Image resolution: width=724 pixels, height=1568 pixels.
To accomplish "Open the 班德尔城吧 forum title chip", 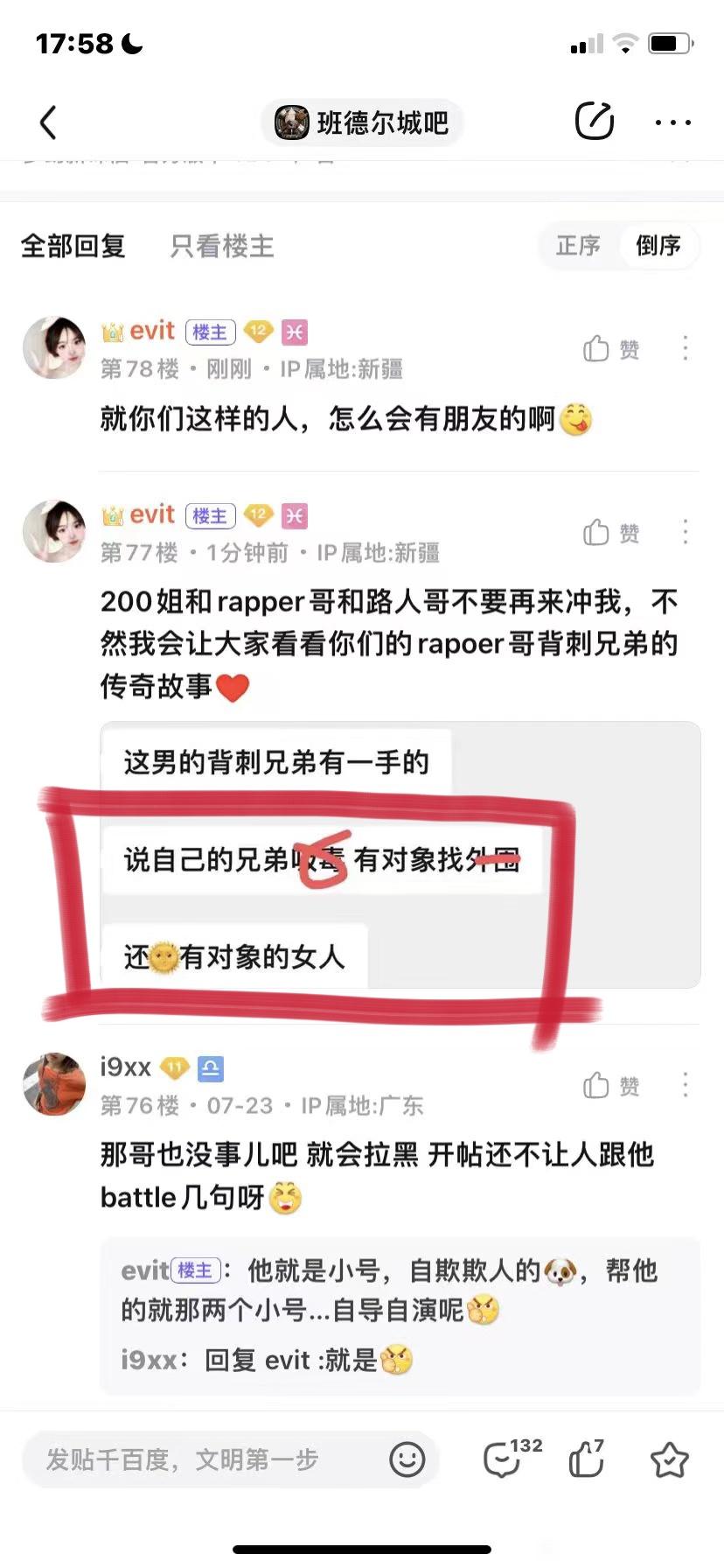I will [362, 122].
